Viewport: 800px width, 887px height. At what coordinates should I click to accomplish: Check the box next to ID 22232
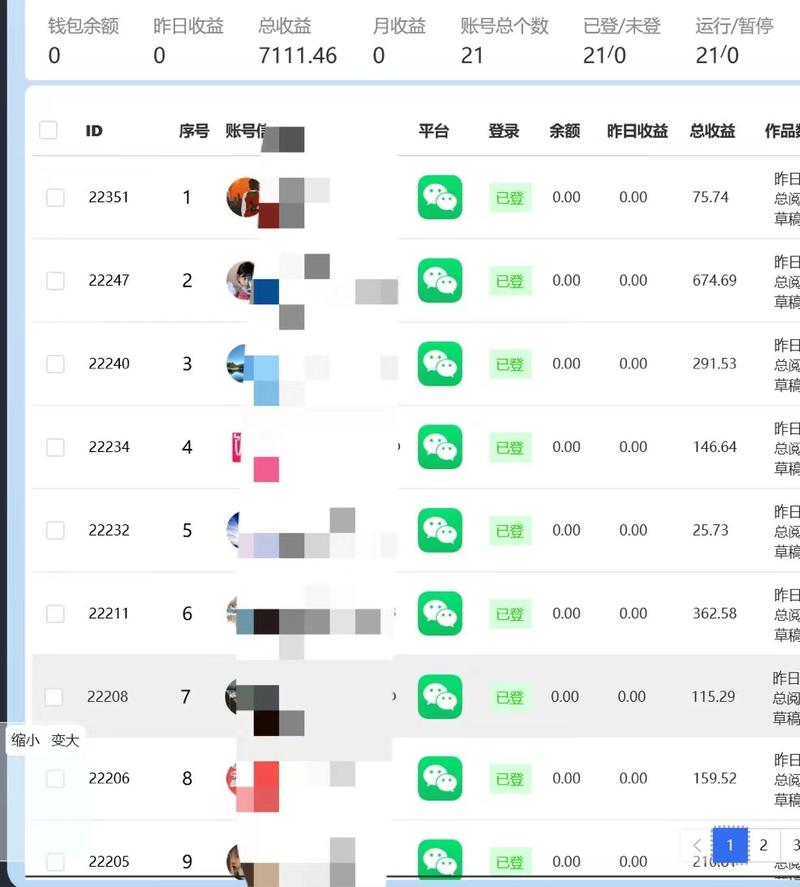[x=55, y=530]
